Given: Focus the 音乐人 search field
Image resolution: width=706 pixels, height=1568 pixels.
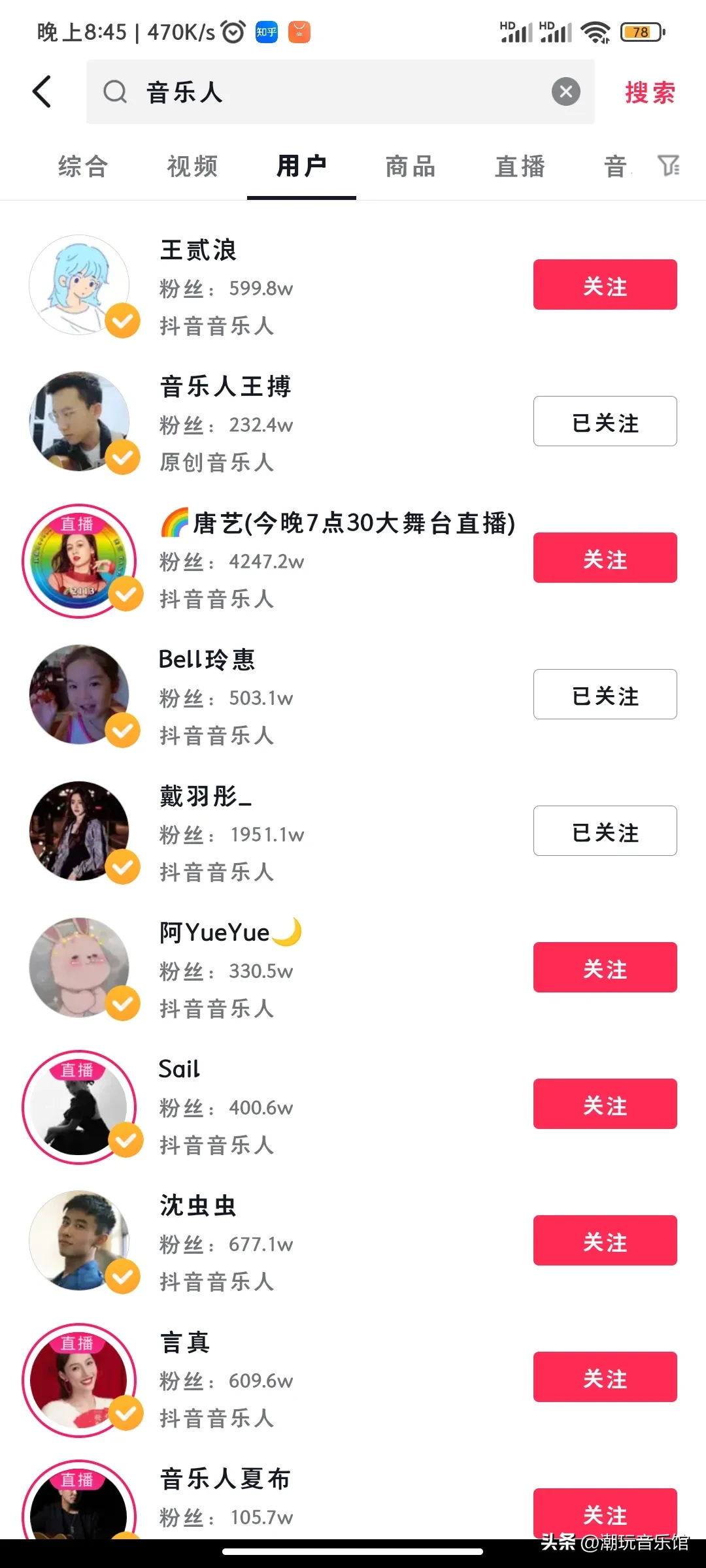Looking at the screenshot, I should [x=327, y=92].
